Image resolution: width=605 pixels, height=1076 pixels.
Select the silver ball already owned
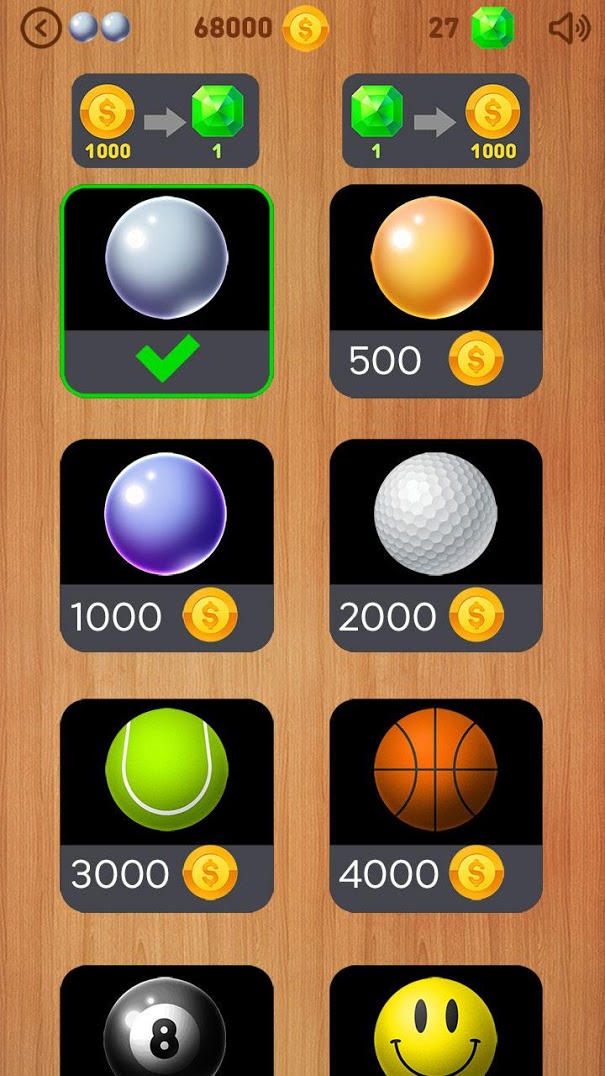[166, 290]
